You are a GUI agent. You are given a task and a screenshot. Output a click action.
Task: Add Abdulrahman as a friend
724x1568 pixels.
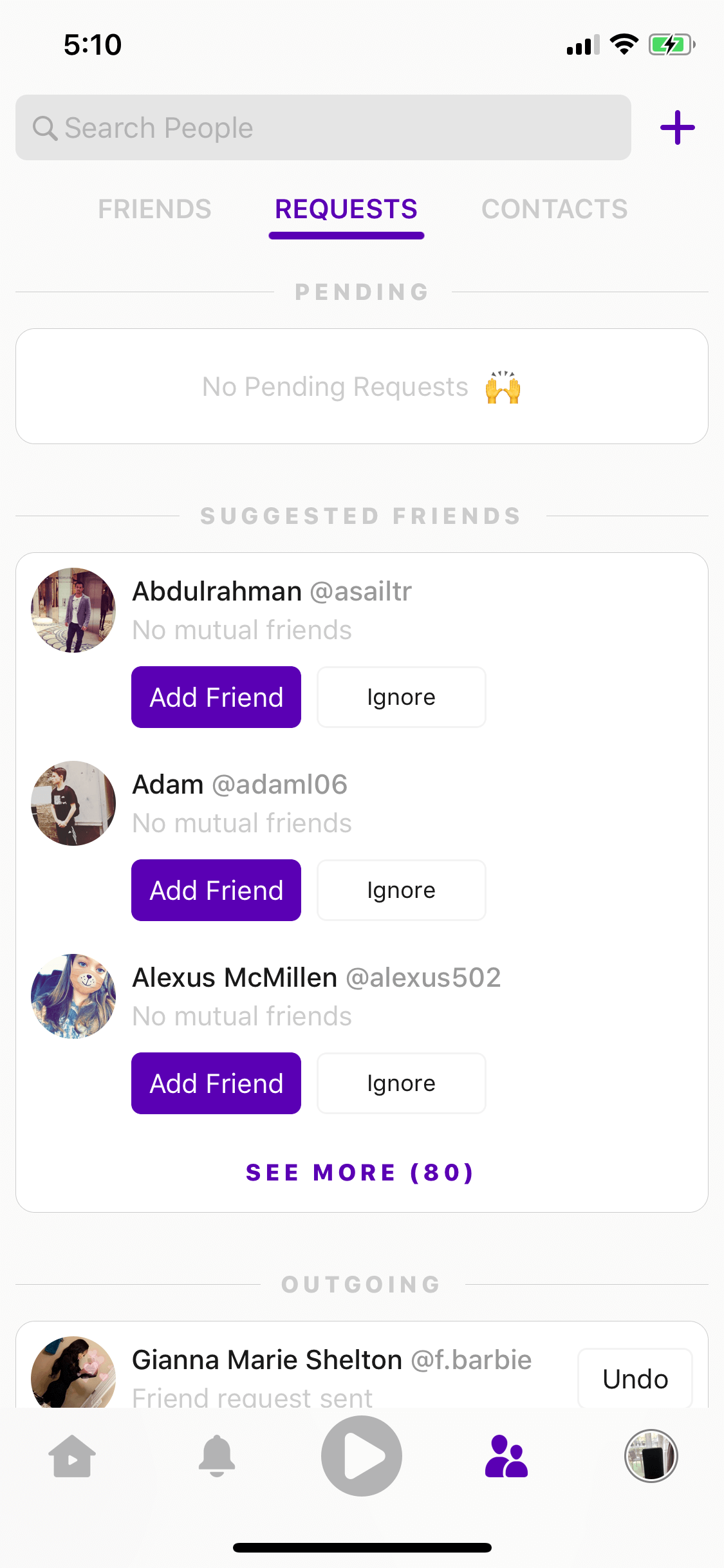(216, 697)
